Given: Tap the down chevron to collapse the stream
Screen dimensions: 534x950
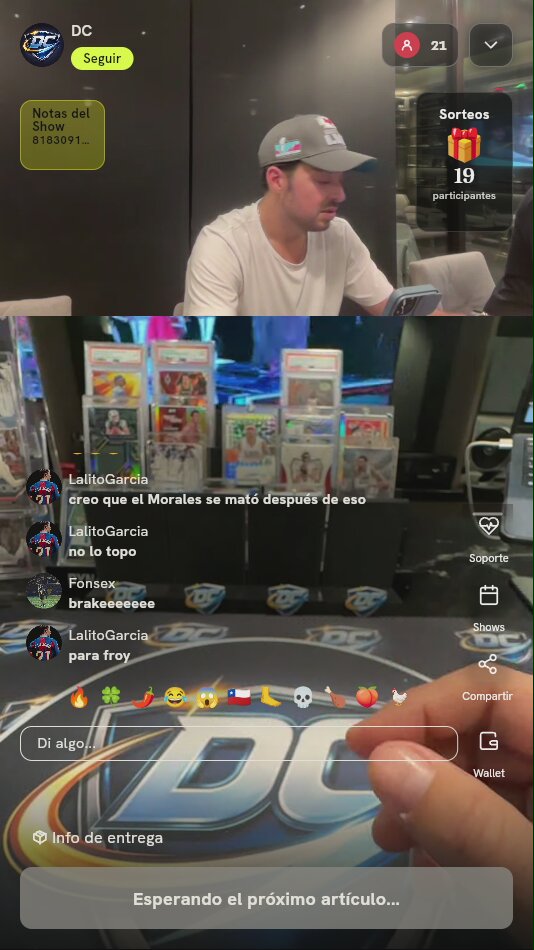Looking at the screenshot, I should (x=491, y=45).
